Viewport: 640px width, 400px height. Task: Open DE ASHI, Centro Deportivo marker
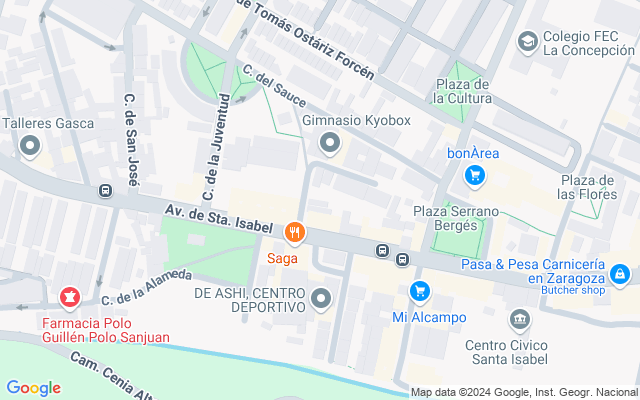321,298
